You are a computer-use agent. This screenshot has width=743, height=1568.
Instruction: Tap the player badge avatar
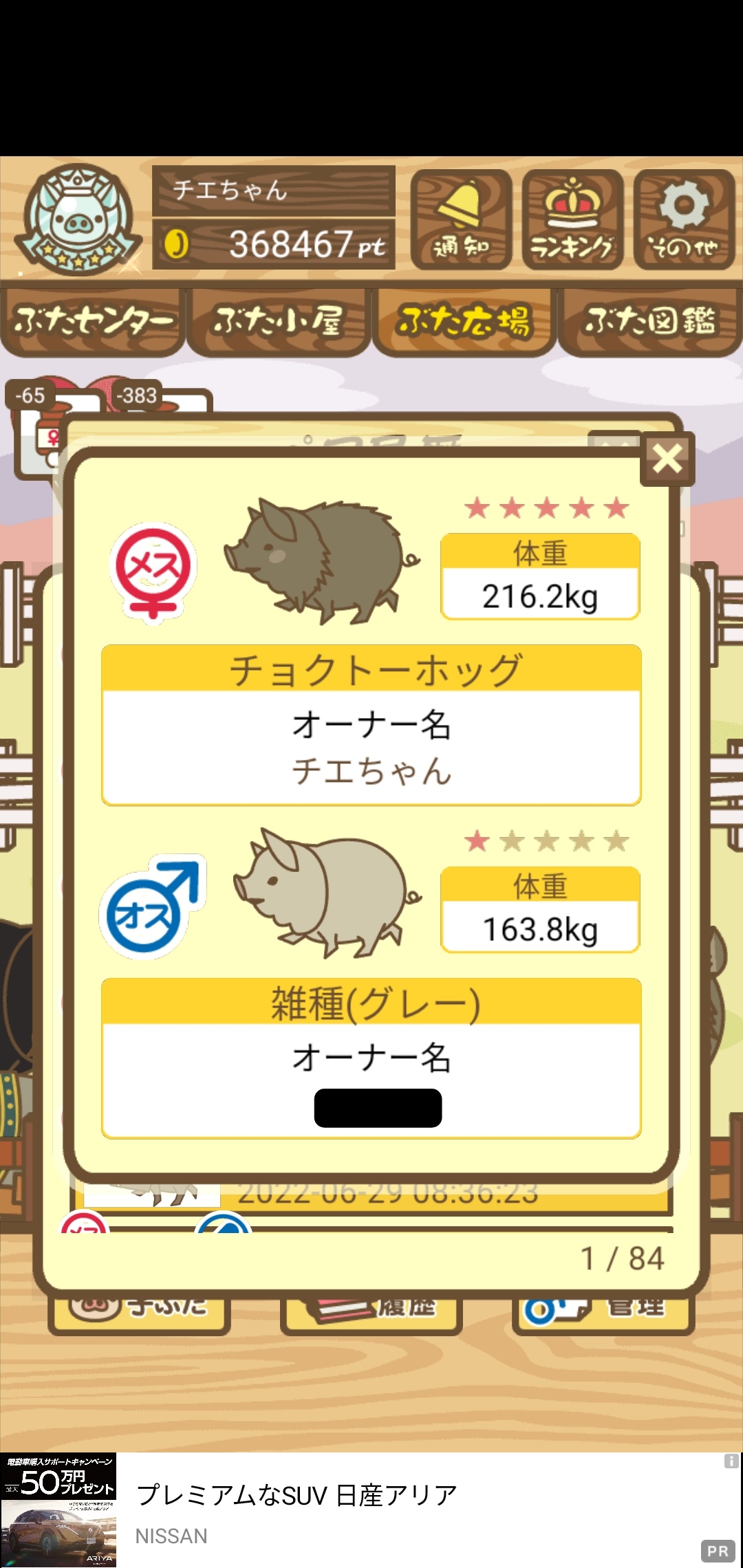tap(77, 219)
